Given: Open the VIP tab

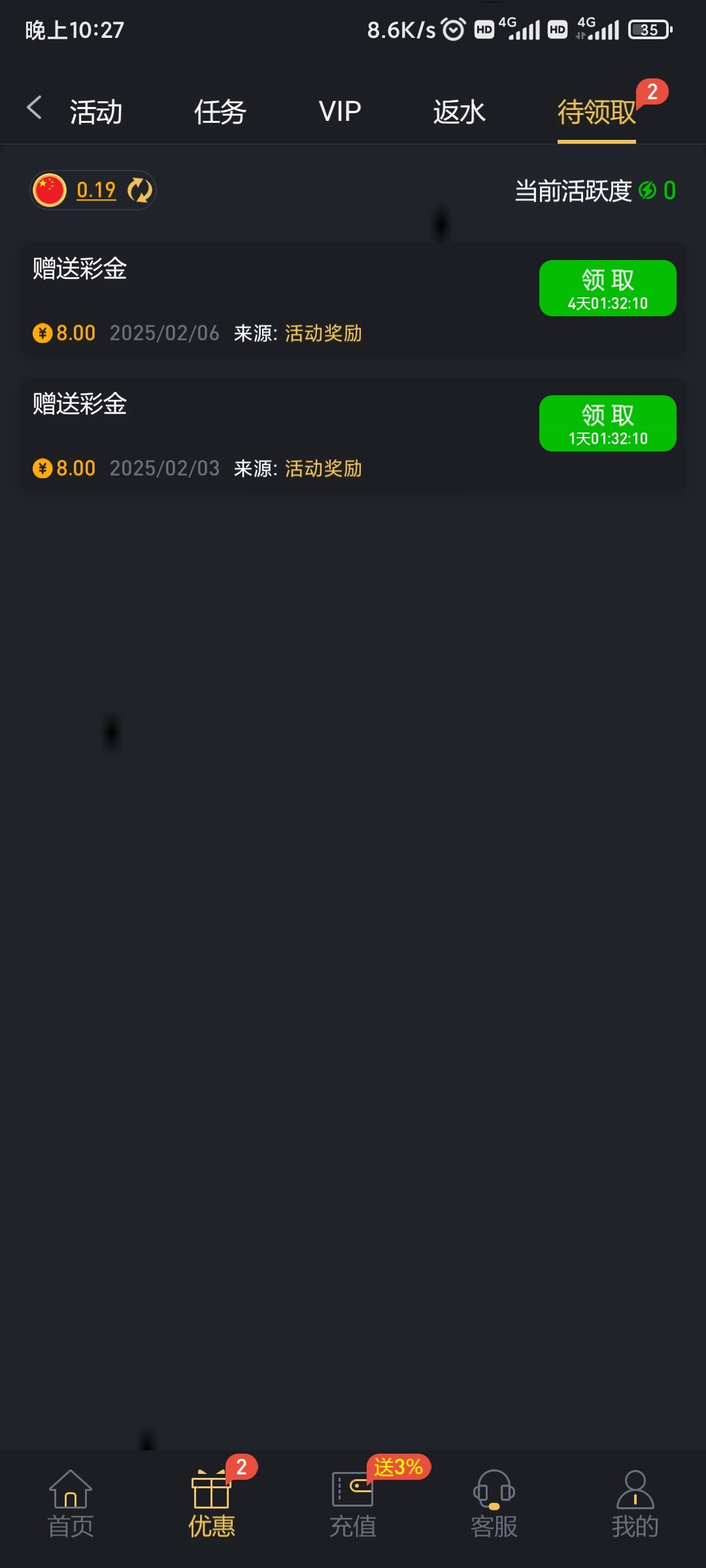Looking at the screenshot, I should click(x=339, y=112).
